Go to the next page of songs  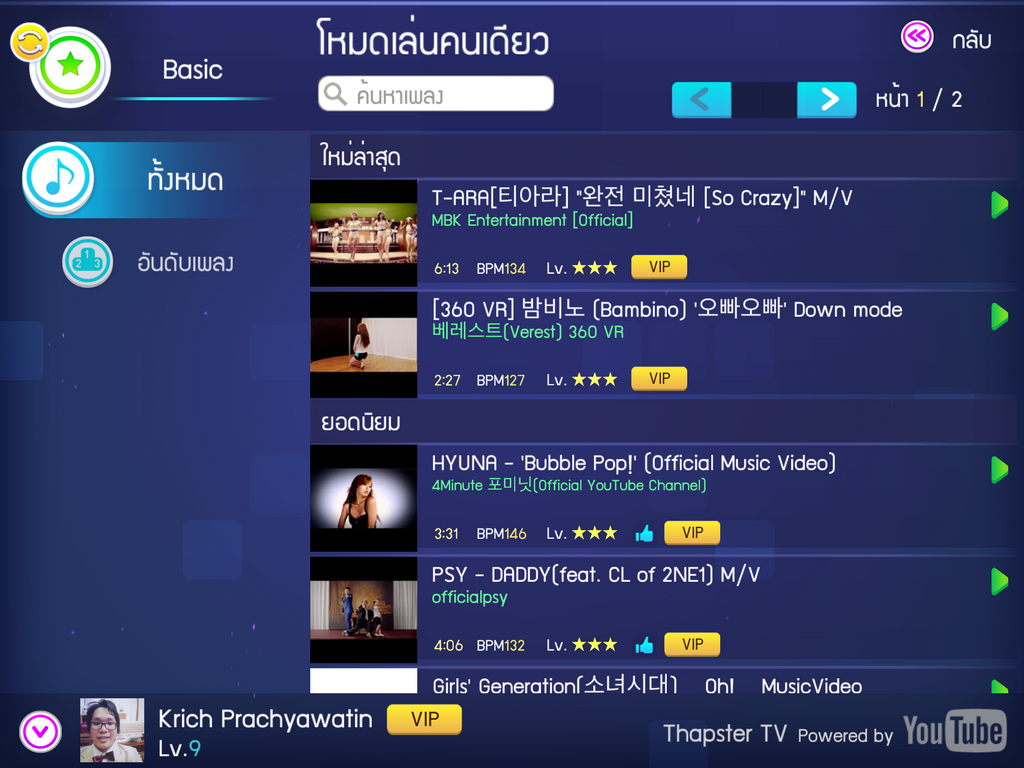(827, 100)
